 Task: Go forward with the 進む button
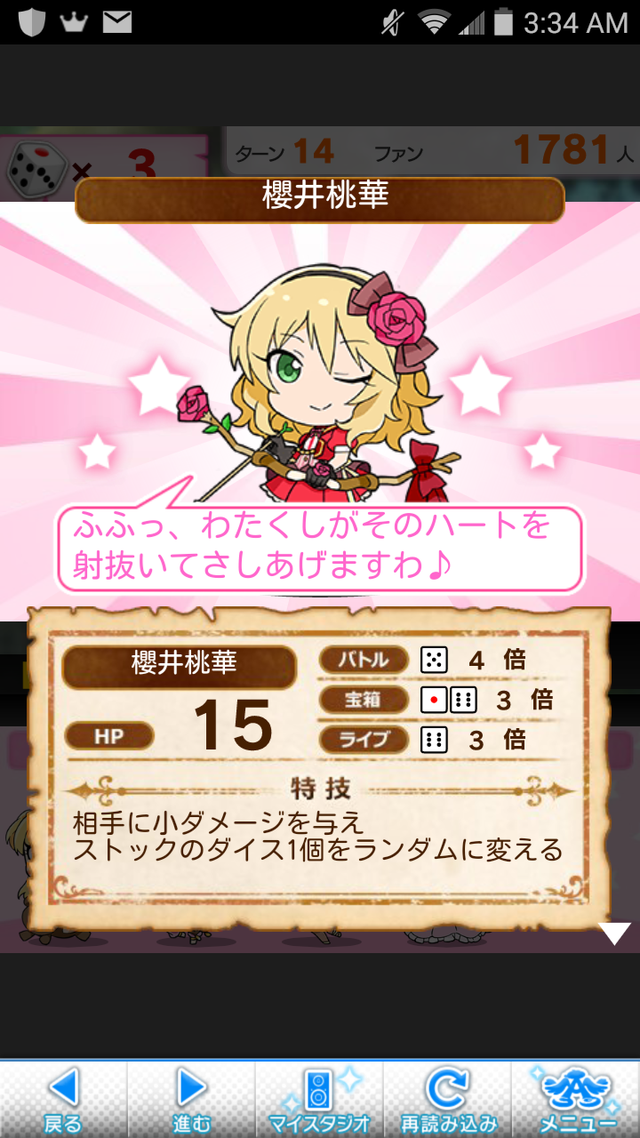tap(192, 1099)
